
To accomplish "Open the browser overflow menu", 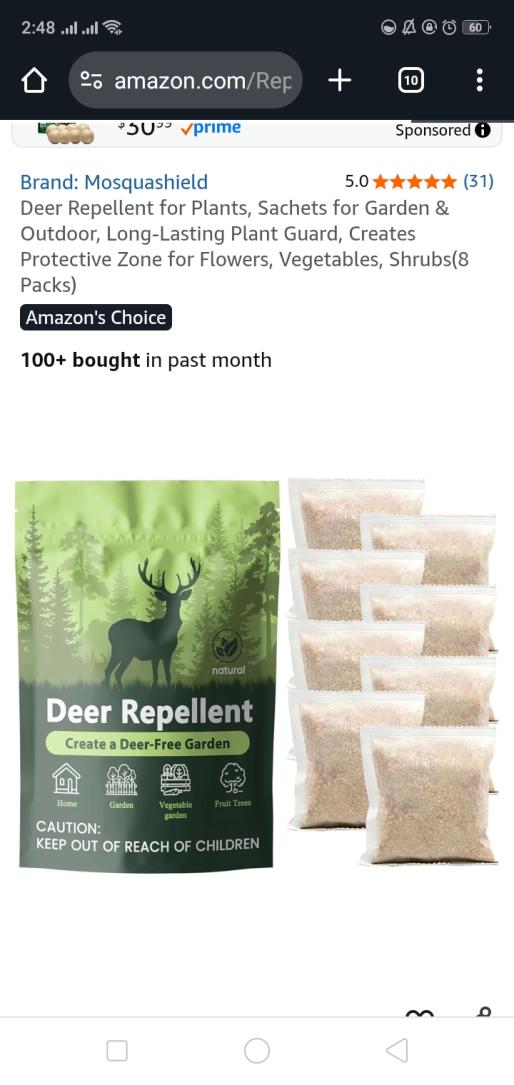I will pos(479,81).
